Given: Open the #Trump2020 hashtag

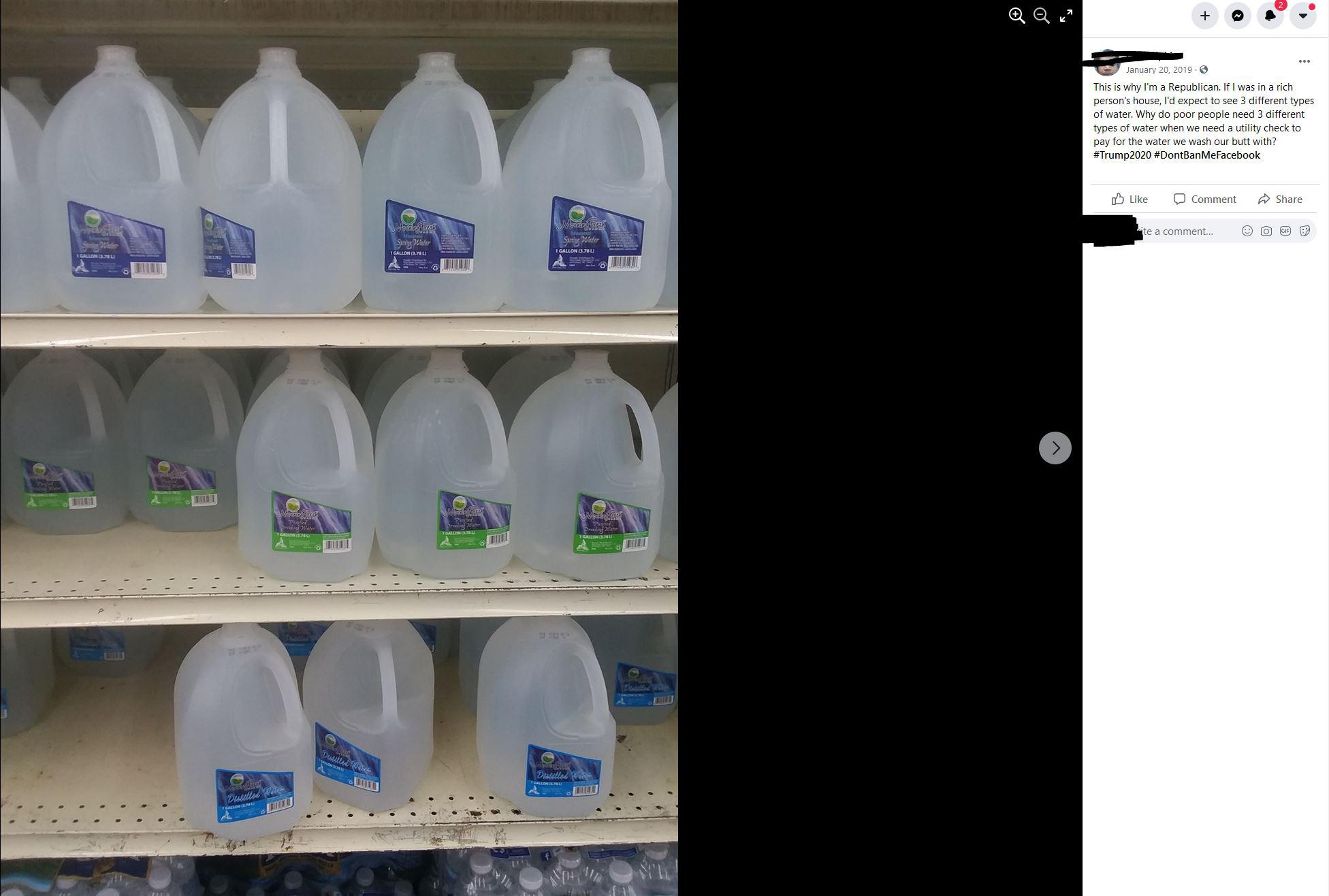Looking at the screenshot, I should pos(1122,155).
